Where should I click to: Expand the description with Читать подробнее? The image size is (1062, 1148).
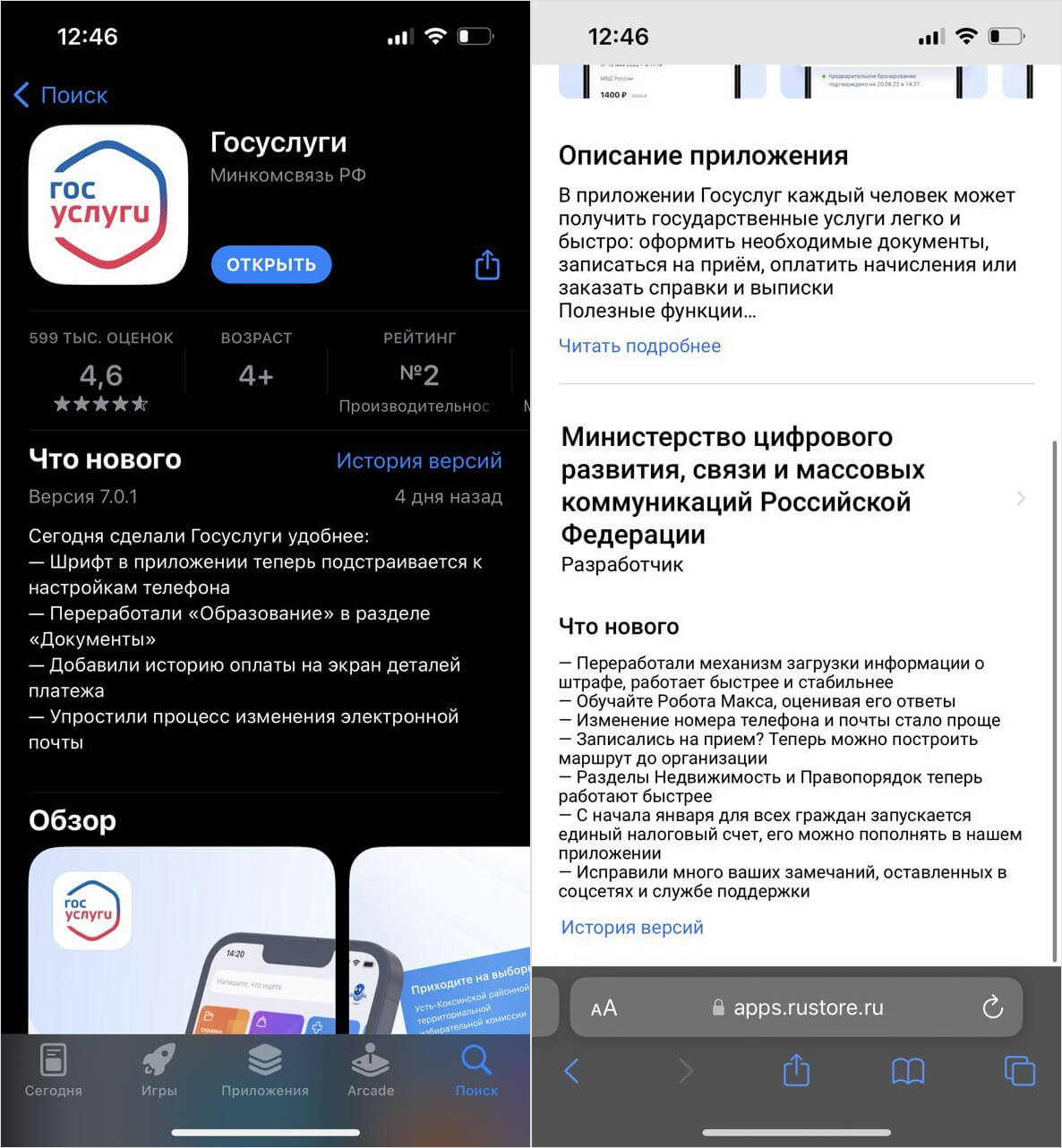click(x=639, y=346)
